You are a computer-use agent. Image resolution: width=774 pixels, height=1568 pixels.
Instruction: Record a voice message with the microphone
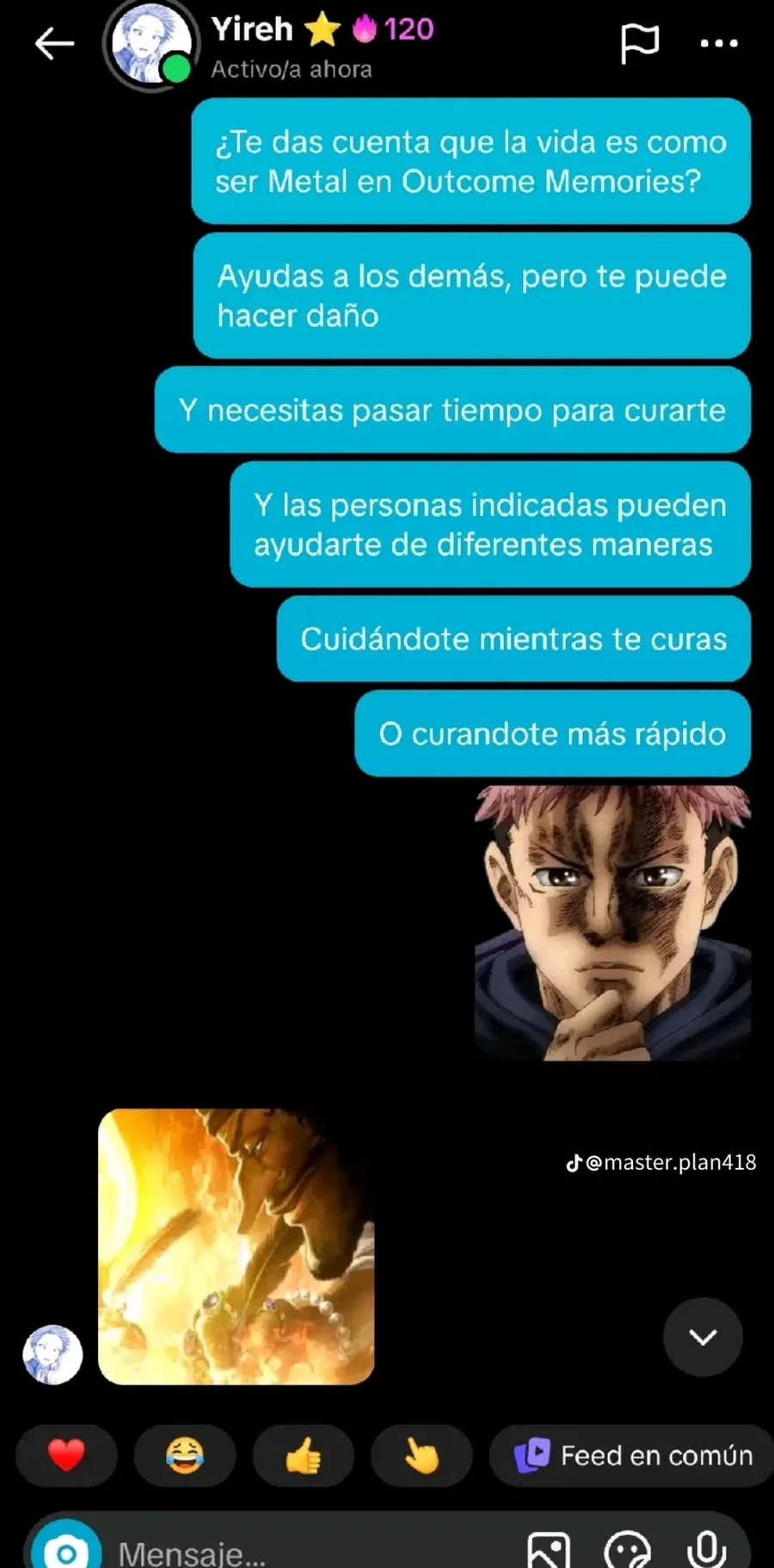point(707,1550)
